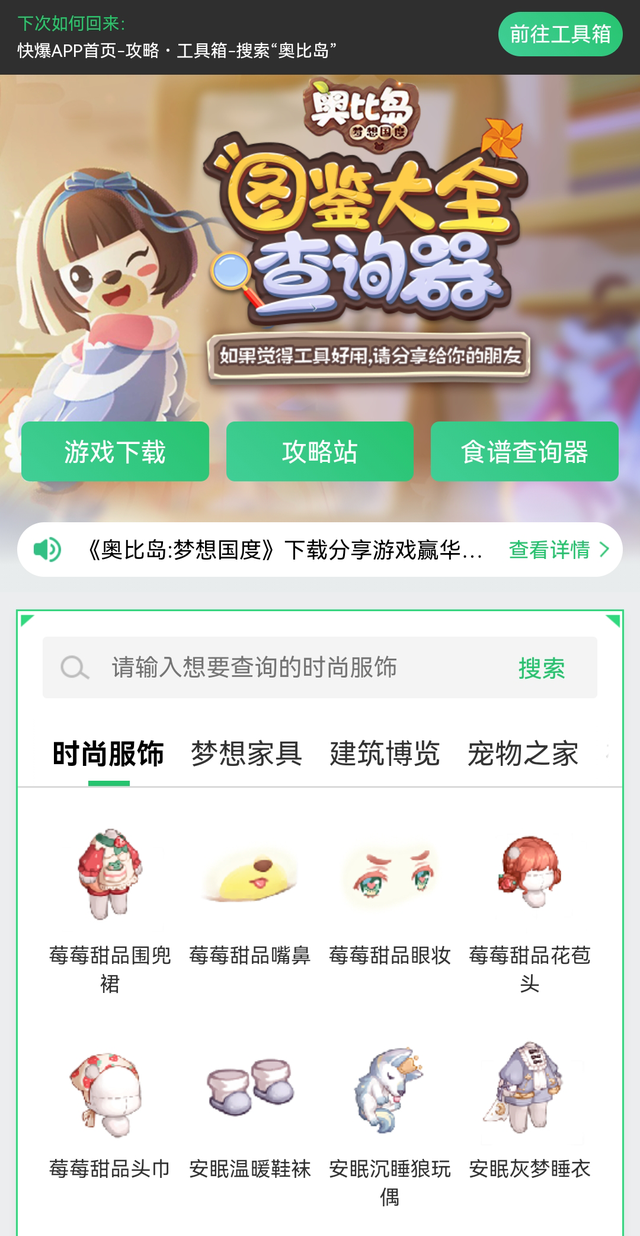The height and width of the screenshot is (1236, 640).
Task: Open 莓莓甜品头巾 item
Action: (110, 1110)
